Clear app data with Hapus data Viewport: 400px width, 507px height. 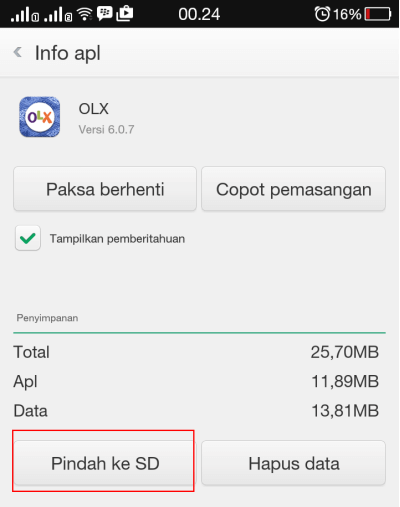coord(293,463)
